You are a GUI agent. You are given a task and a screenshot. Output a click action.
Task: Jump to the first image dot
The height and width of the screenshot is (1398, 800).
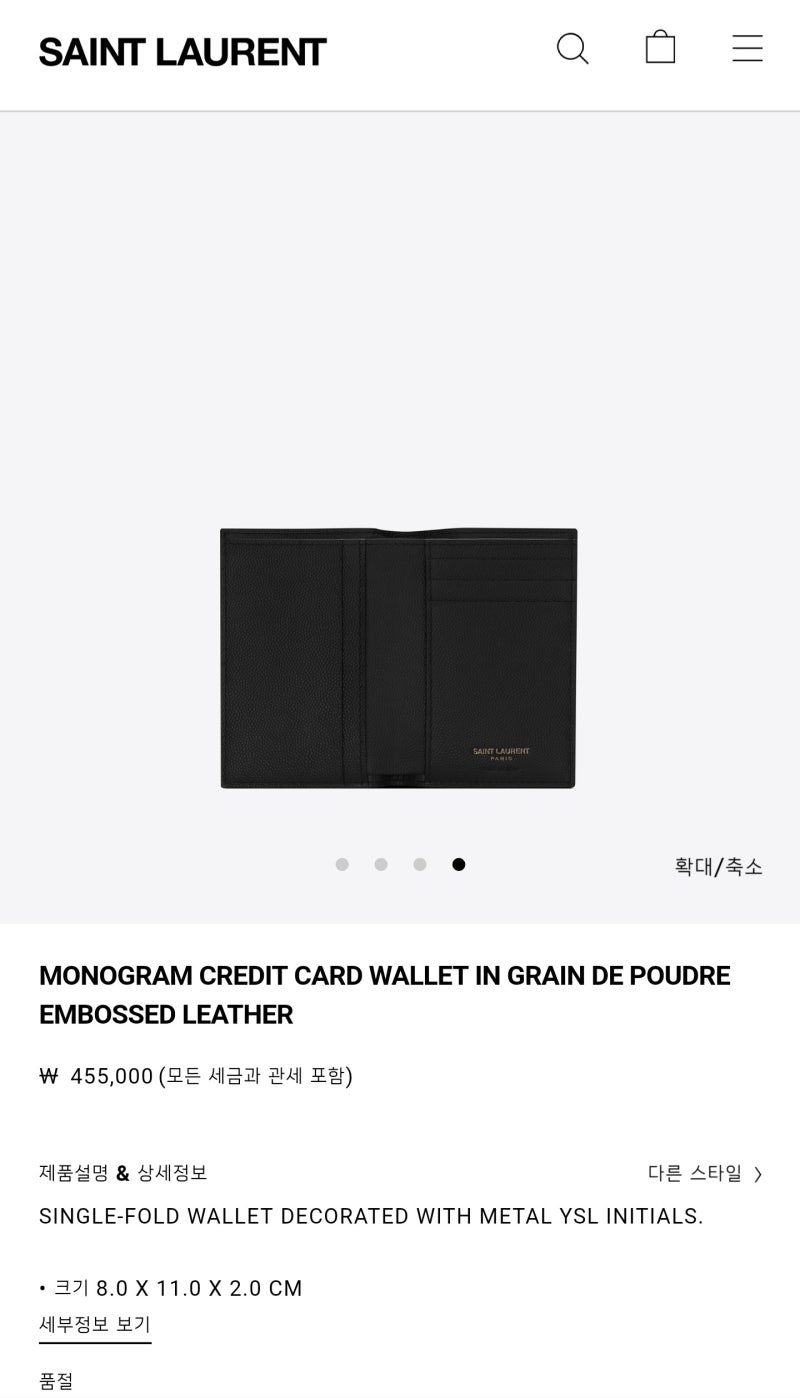(x=342, y=865)
